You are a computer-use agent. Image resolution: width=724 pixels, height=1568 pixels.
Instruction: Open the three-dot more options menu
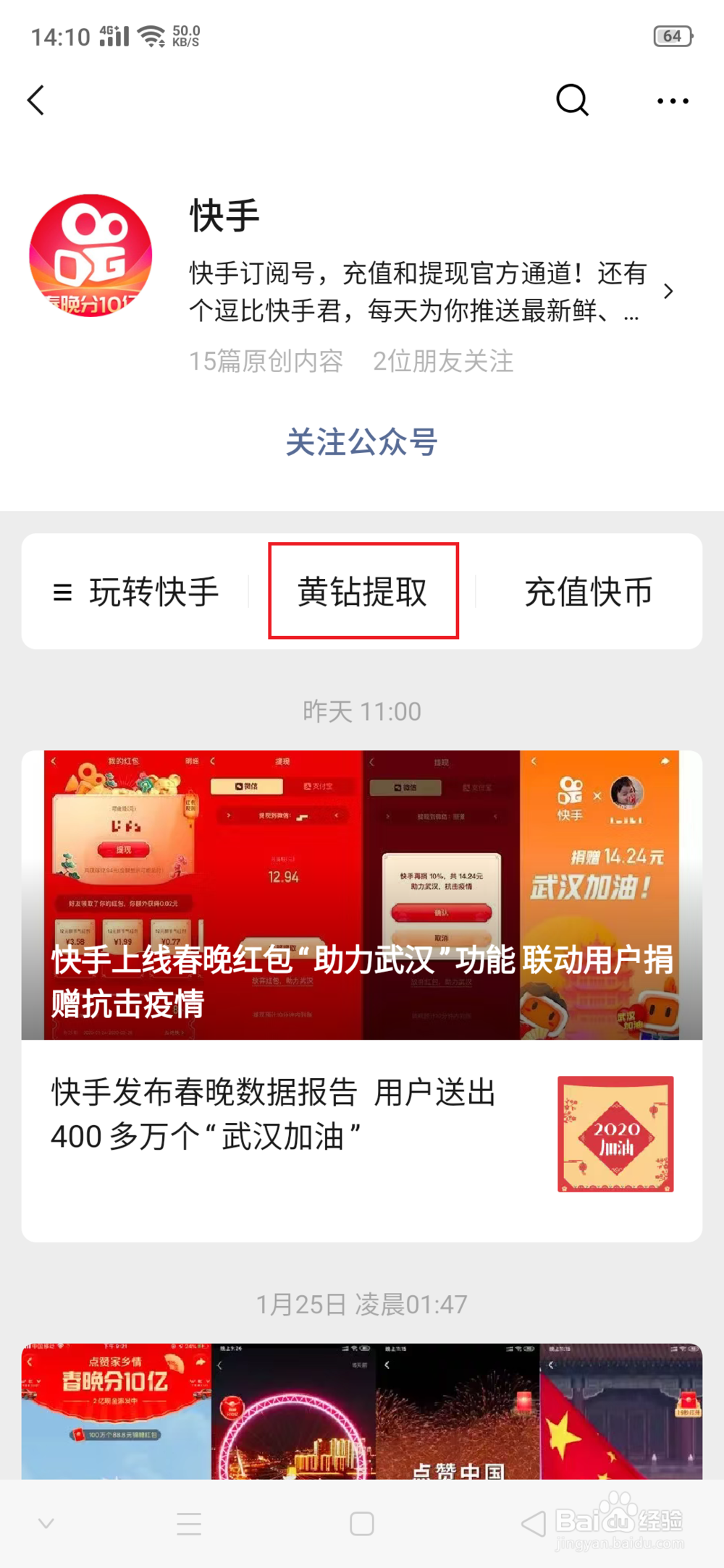click(672, 100)
